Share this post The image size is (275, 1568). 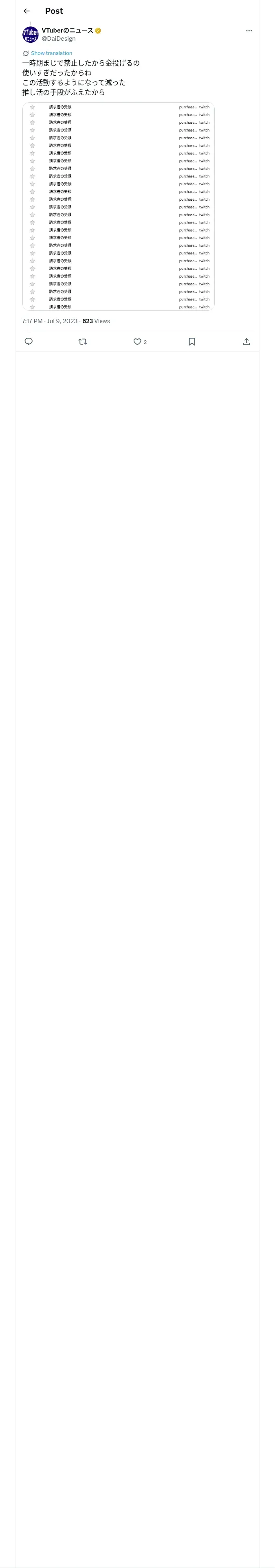[246, 342]
